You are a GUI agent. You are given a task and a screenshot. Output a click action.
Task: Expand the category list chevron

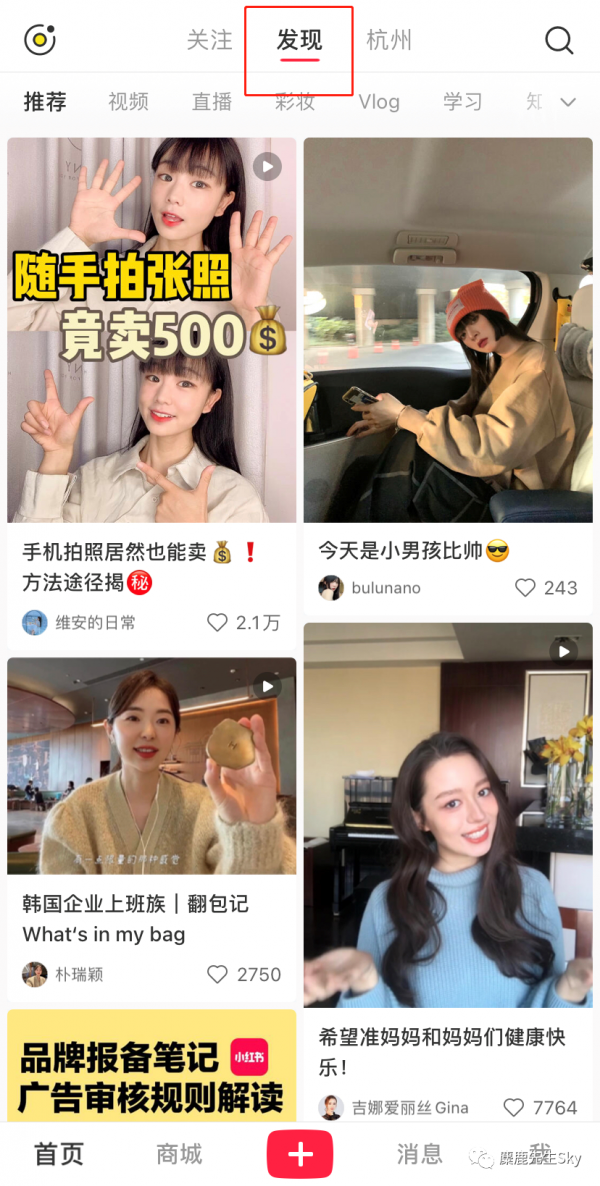coord(568,102)
